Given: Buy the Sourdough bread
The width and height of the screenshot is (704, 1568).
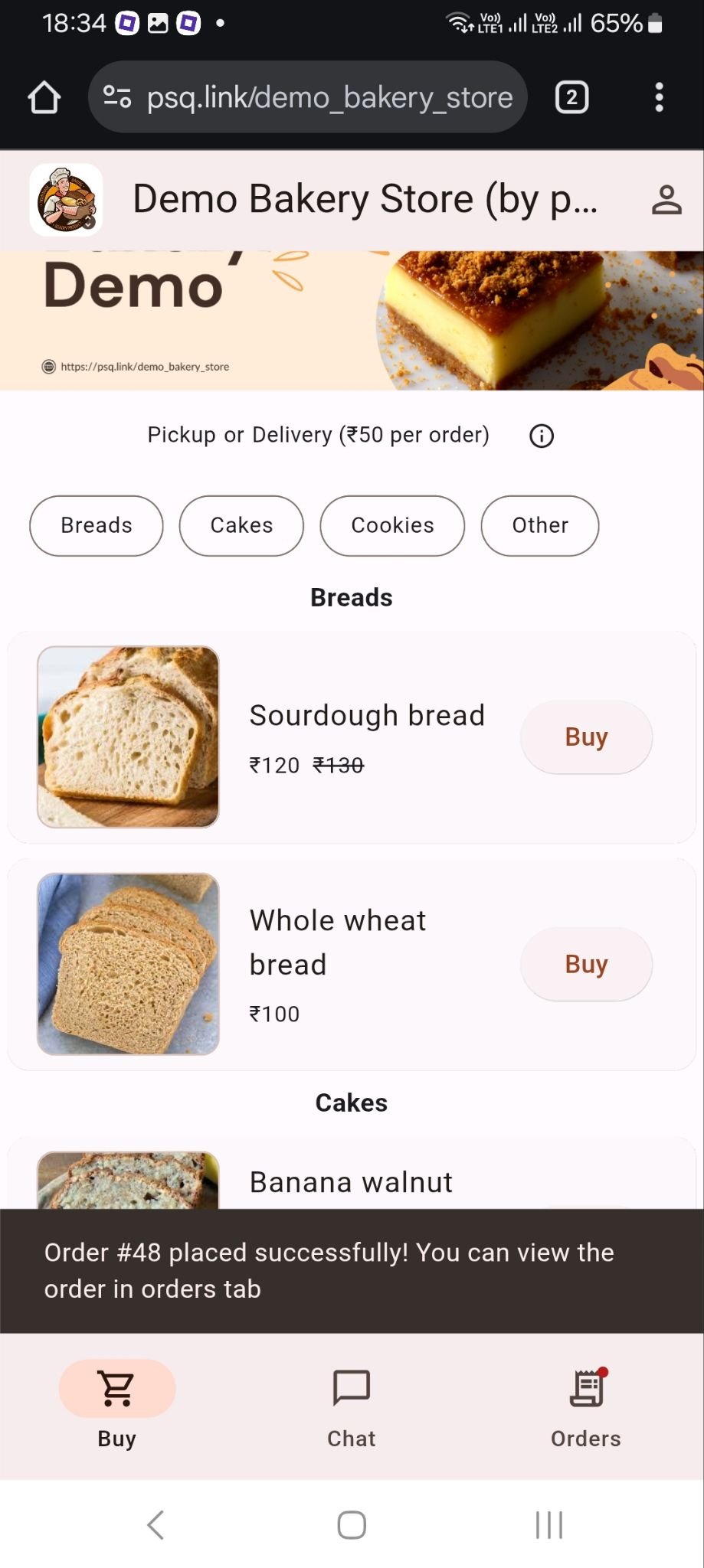Looking at the screenshot, I should [x=585, y=736].
